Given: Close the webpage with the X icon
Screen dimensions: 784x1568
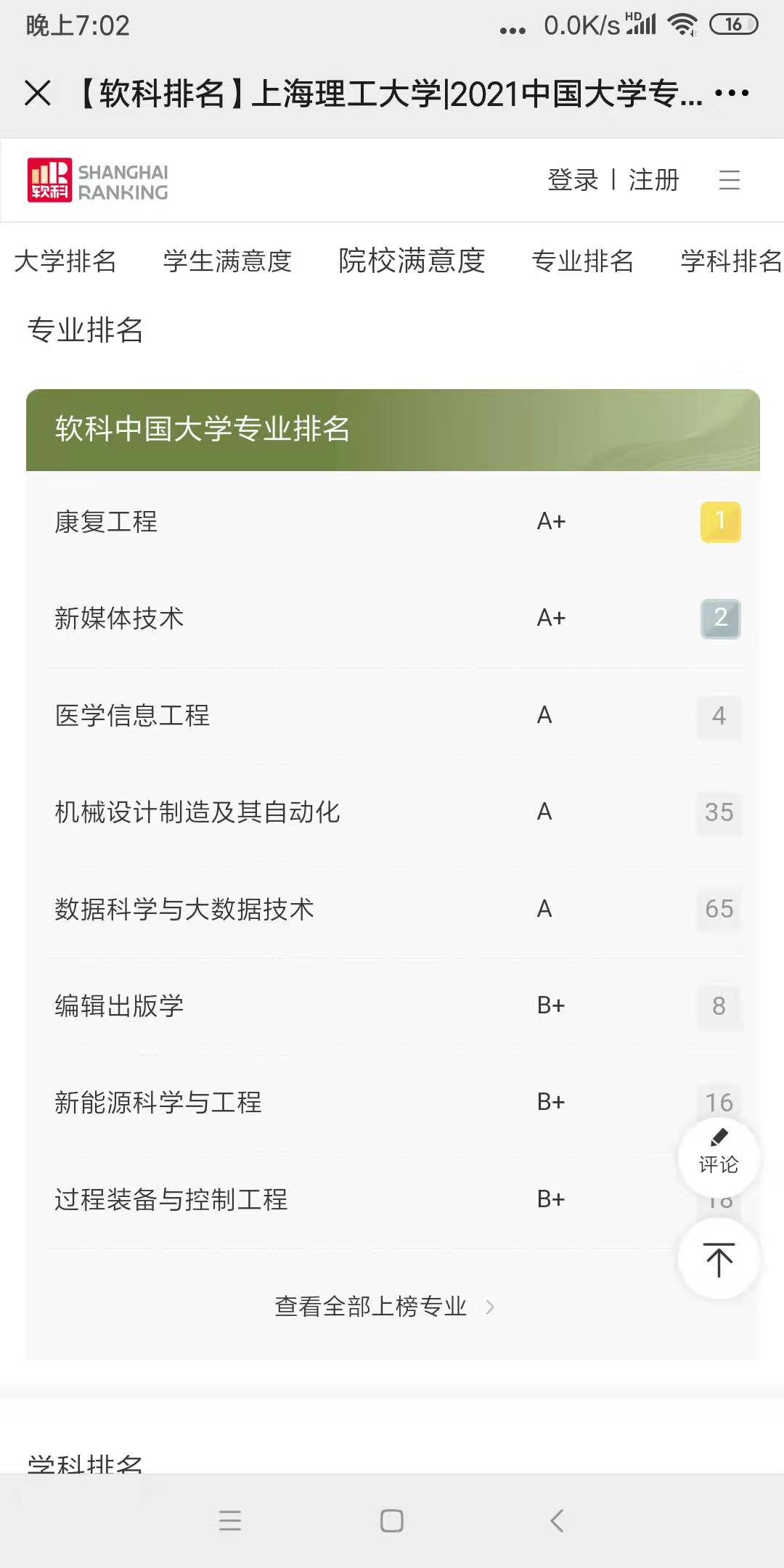Looking at the screenshot, I should pyautogui.click(x=38, y=94).
